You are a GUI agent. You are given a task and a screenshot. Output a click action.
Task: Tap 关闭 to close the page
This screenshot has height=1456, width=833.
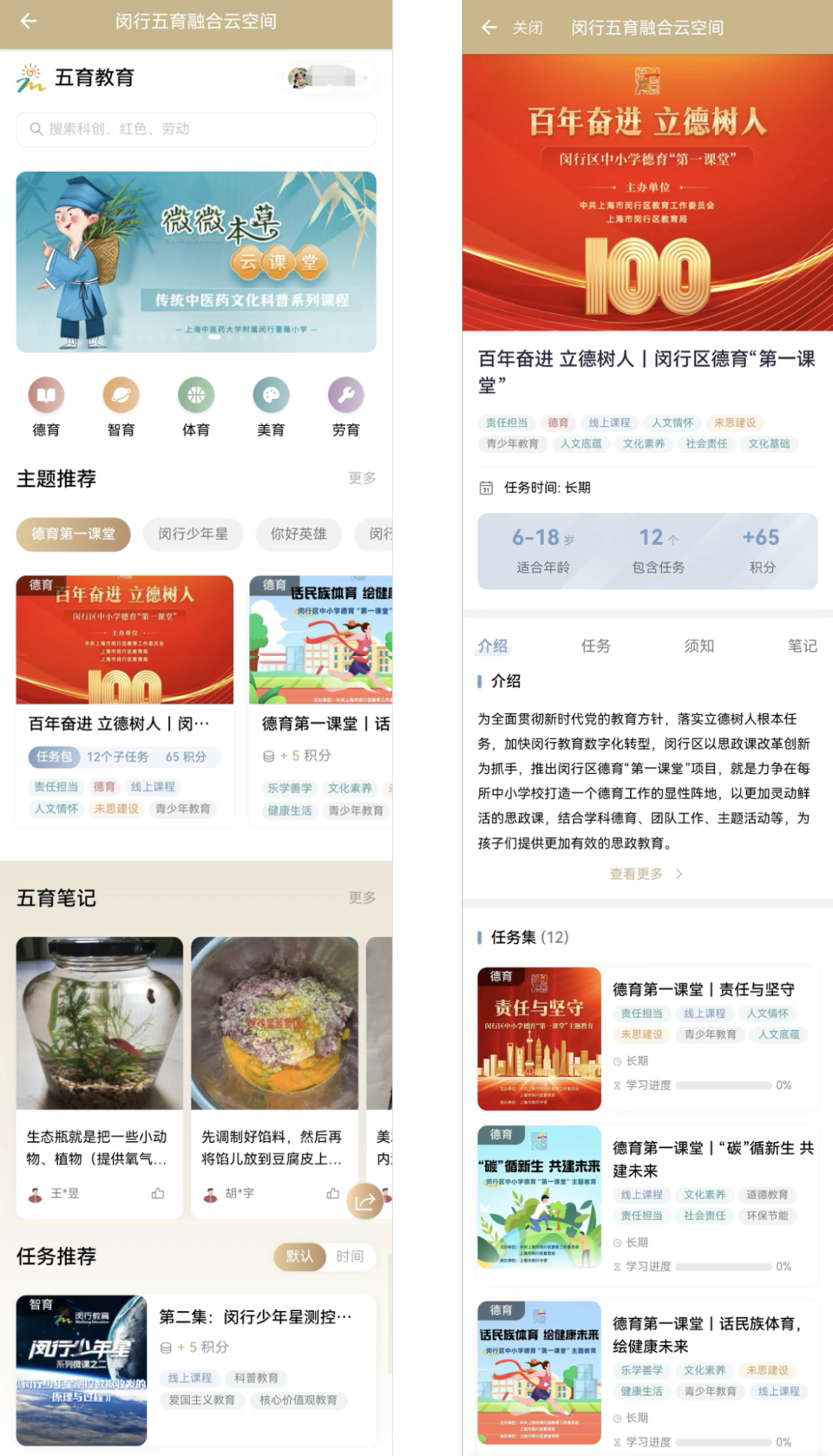(x=528, y=29)
